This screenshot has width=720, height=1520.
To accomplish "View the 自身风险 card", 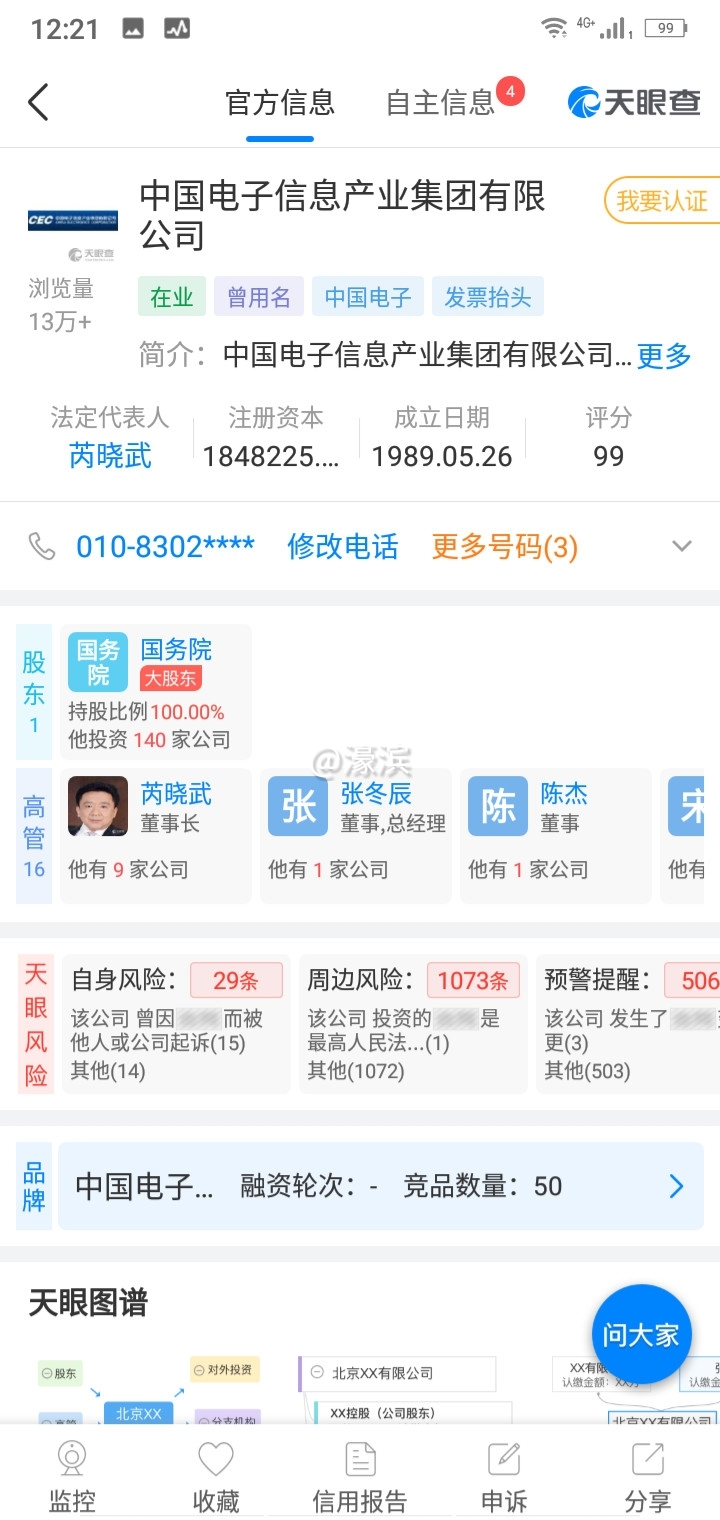I will [x=176, y=1023].
